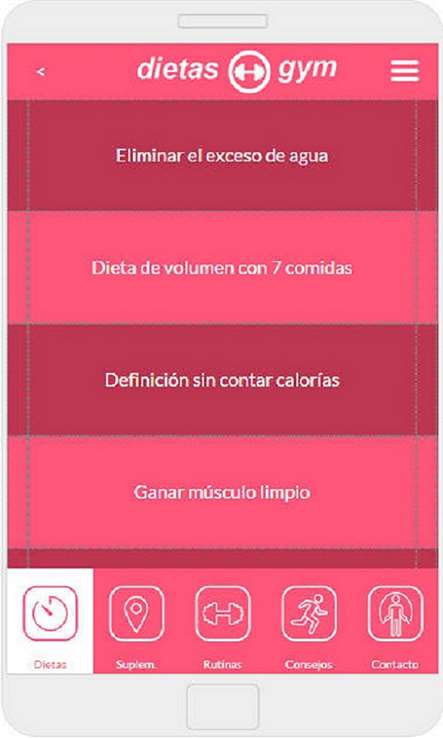This screenshot has width=443, height=738.
Task: Go back using the header arrow
Action: click(x=41, y=72)
